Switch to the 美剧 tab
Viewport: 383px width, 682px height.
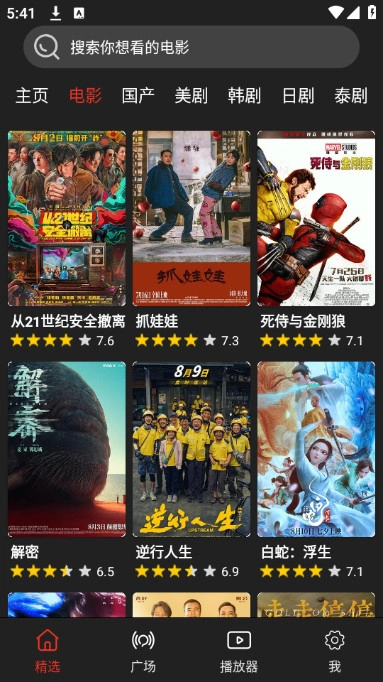[x=191, y=96]
